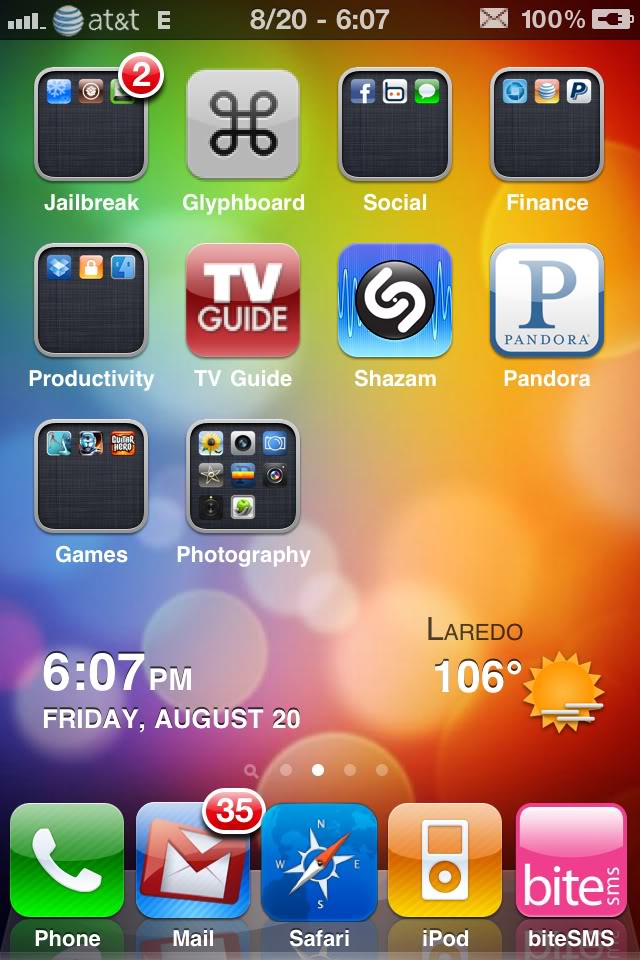
Task: Check Mail with 35 unread
Action: pos(193,860)
